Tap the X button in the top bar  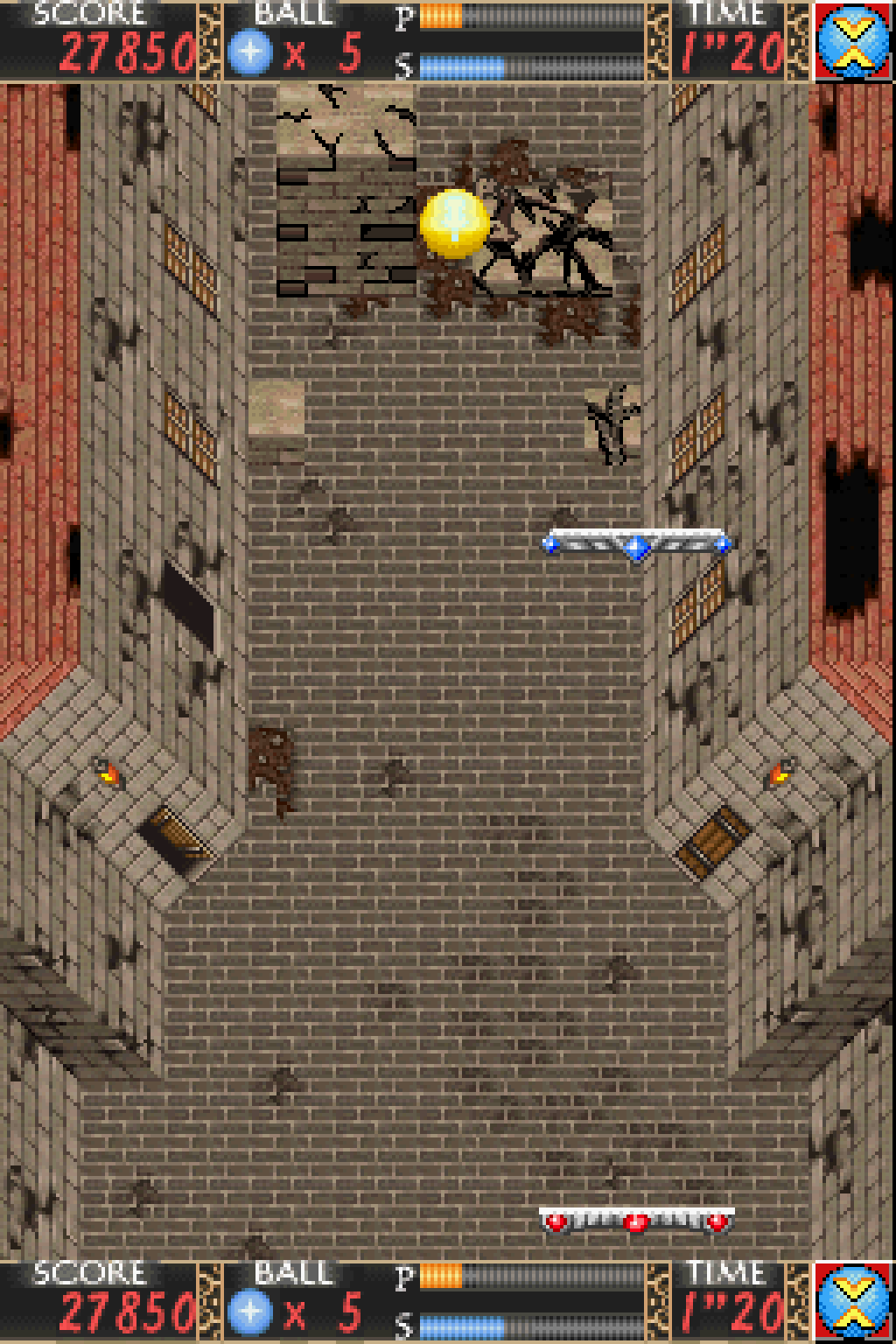(853, 40)
